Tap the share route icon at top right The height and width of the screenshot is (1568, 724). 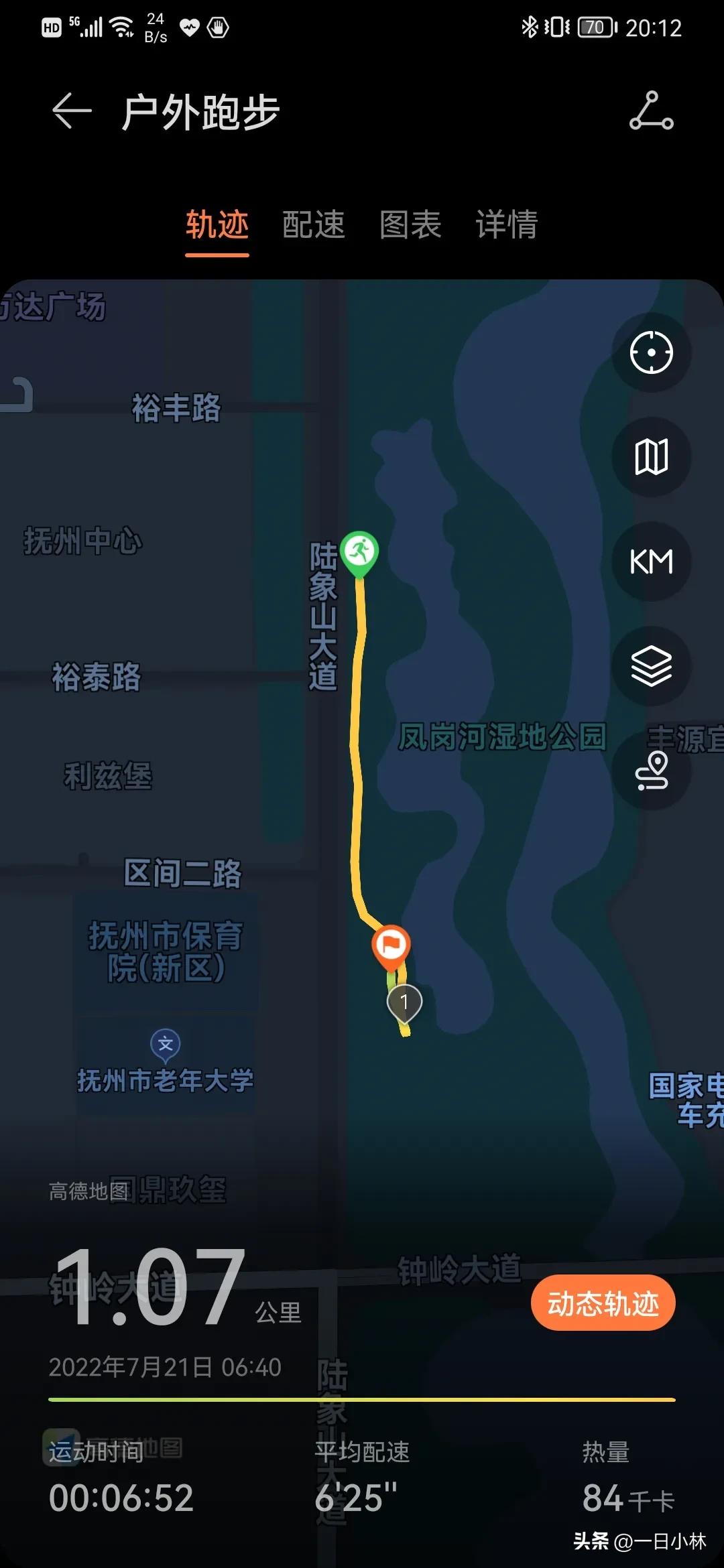650,114
